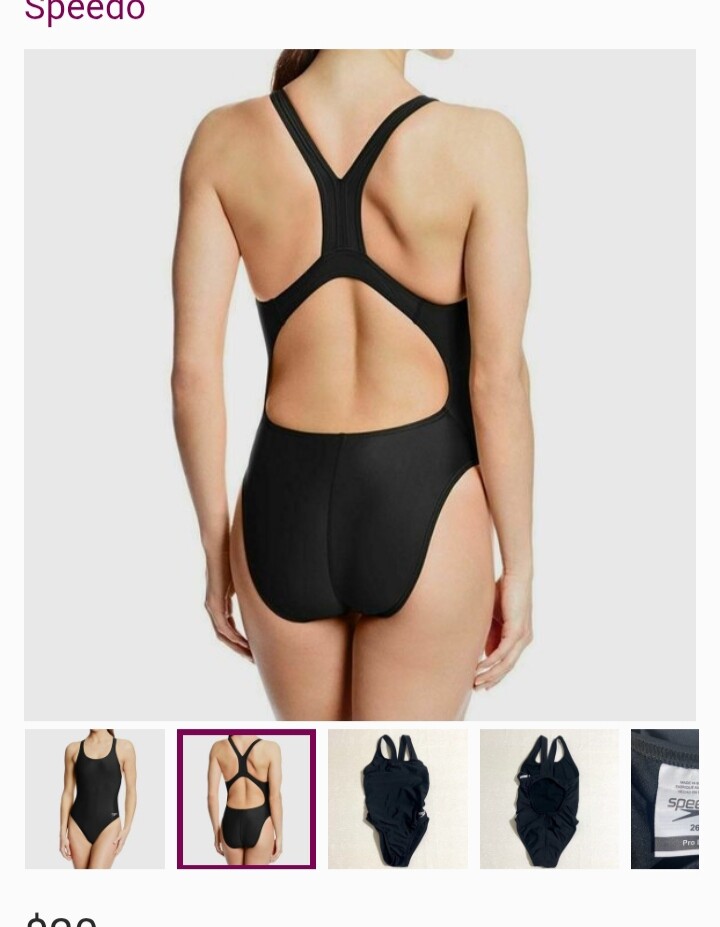Open the large main product photo
Screen dimensions: 720x927
click(360, 385)
